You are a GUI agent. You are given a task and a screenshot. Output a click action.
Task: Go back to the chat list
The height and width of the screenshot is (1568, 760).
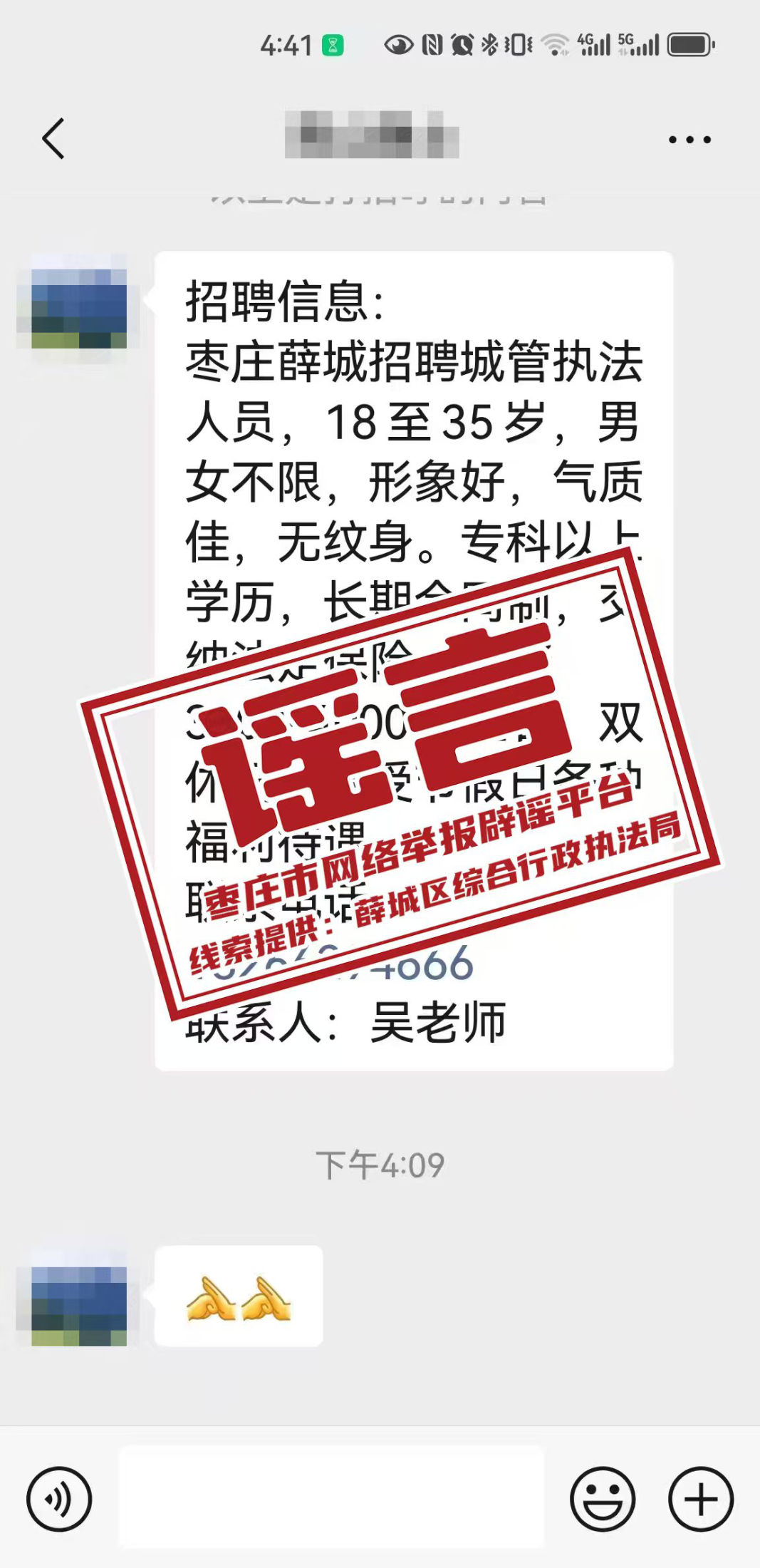coord(54,138)
